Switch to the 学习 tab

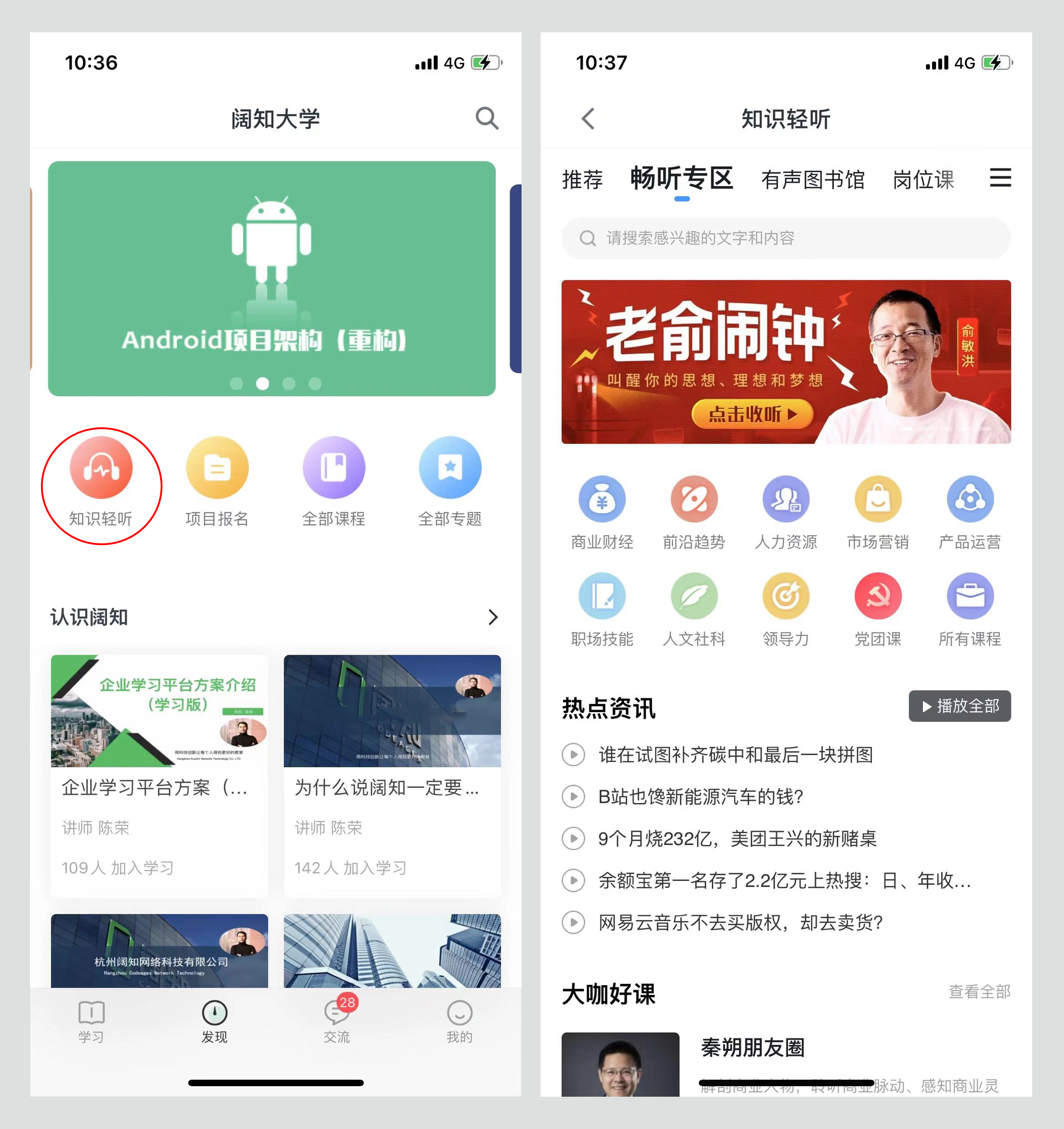(x=91, y=1021)
